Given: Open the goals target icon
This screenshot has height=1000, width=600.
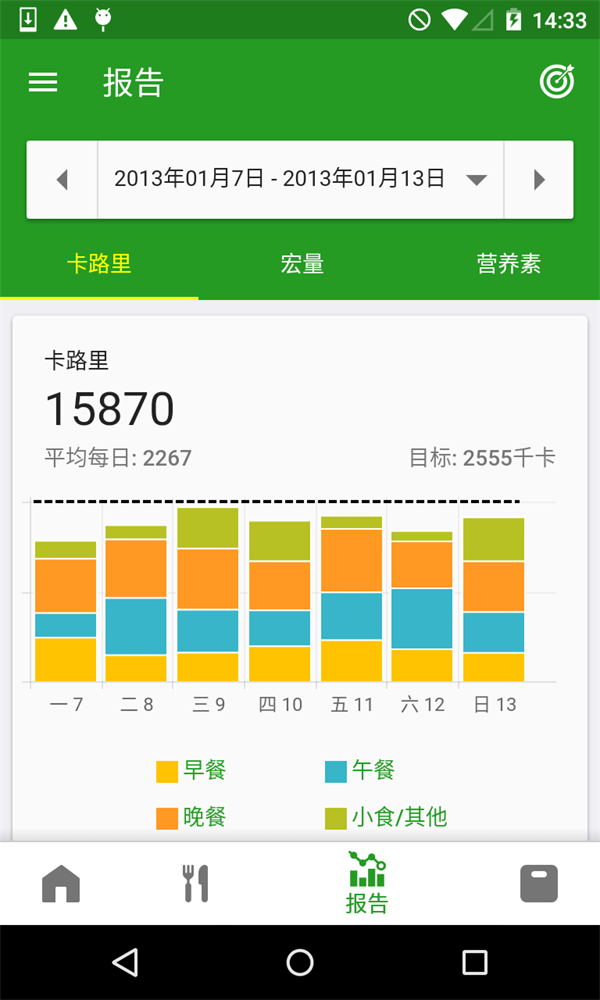Looking at the screenshot, I should (x=557, y=82).
